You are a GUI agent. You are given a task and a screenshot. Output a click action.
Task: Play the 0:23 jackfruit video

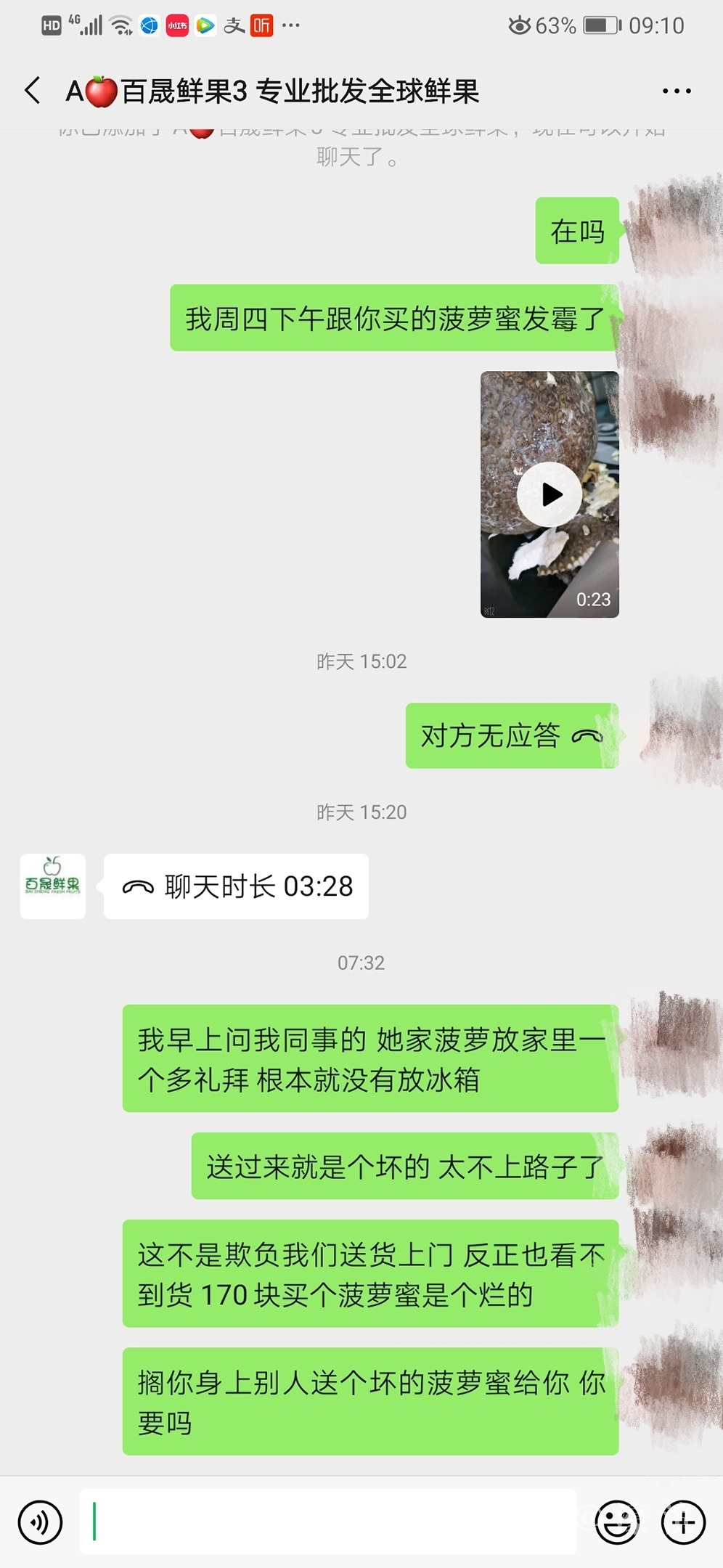coord(550,494)
